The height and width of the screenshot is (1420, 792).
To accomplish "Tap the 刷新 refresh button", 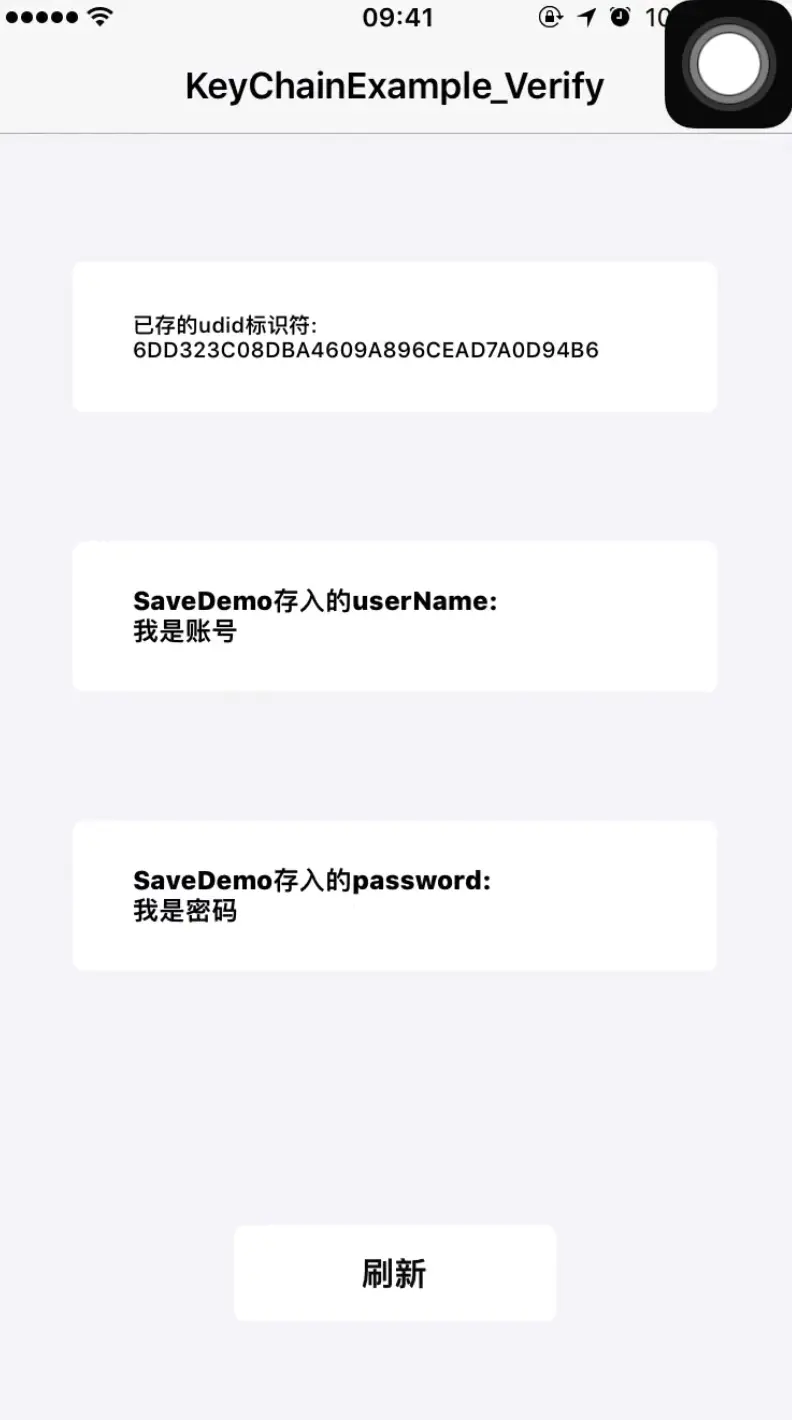I will click(395, 1273).
